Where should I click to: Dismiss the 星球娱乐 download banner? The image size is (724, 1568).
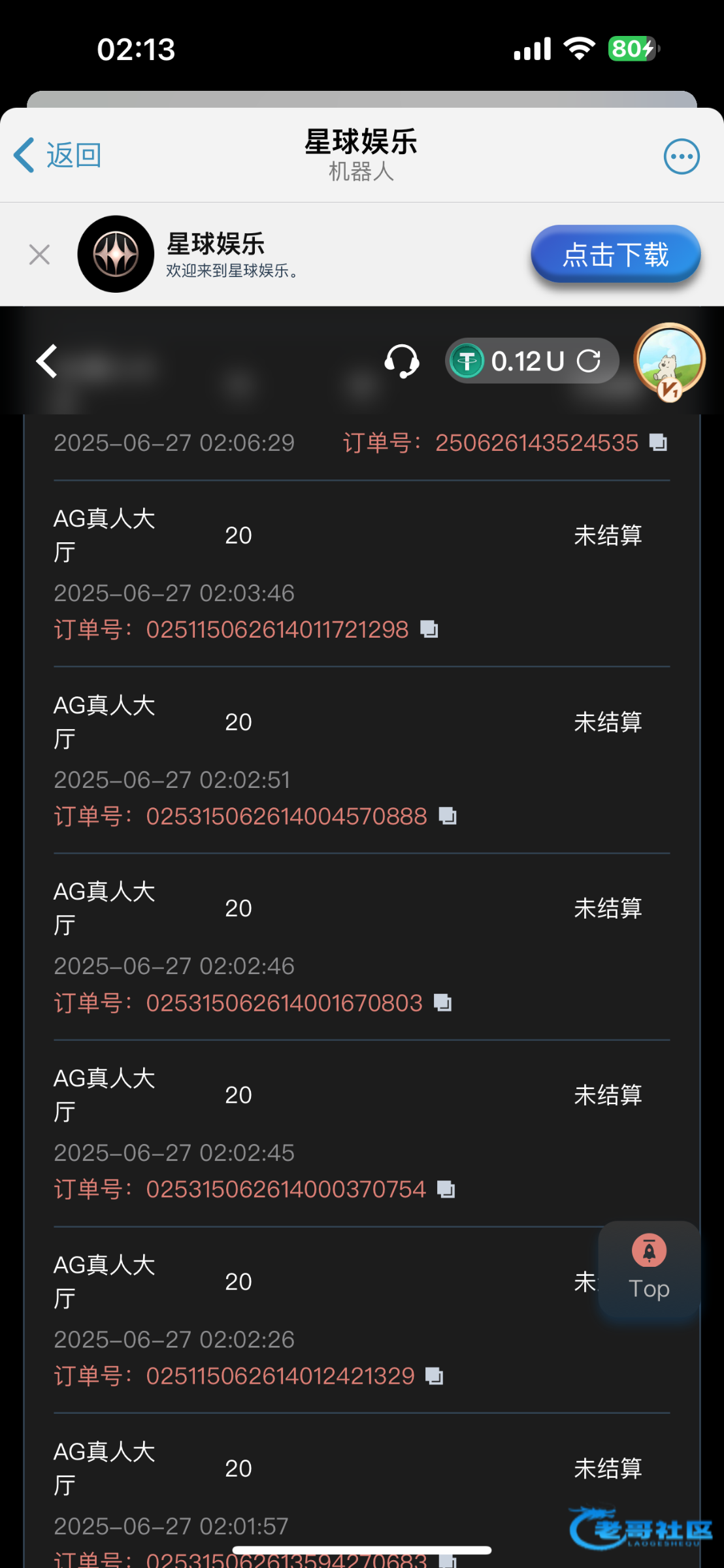click(x=40, y=254)
